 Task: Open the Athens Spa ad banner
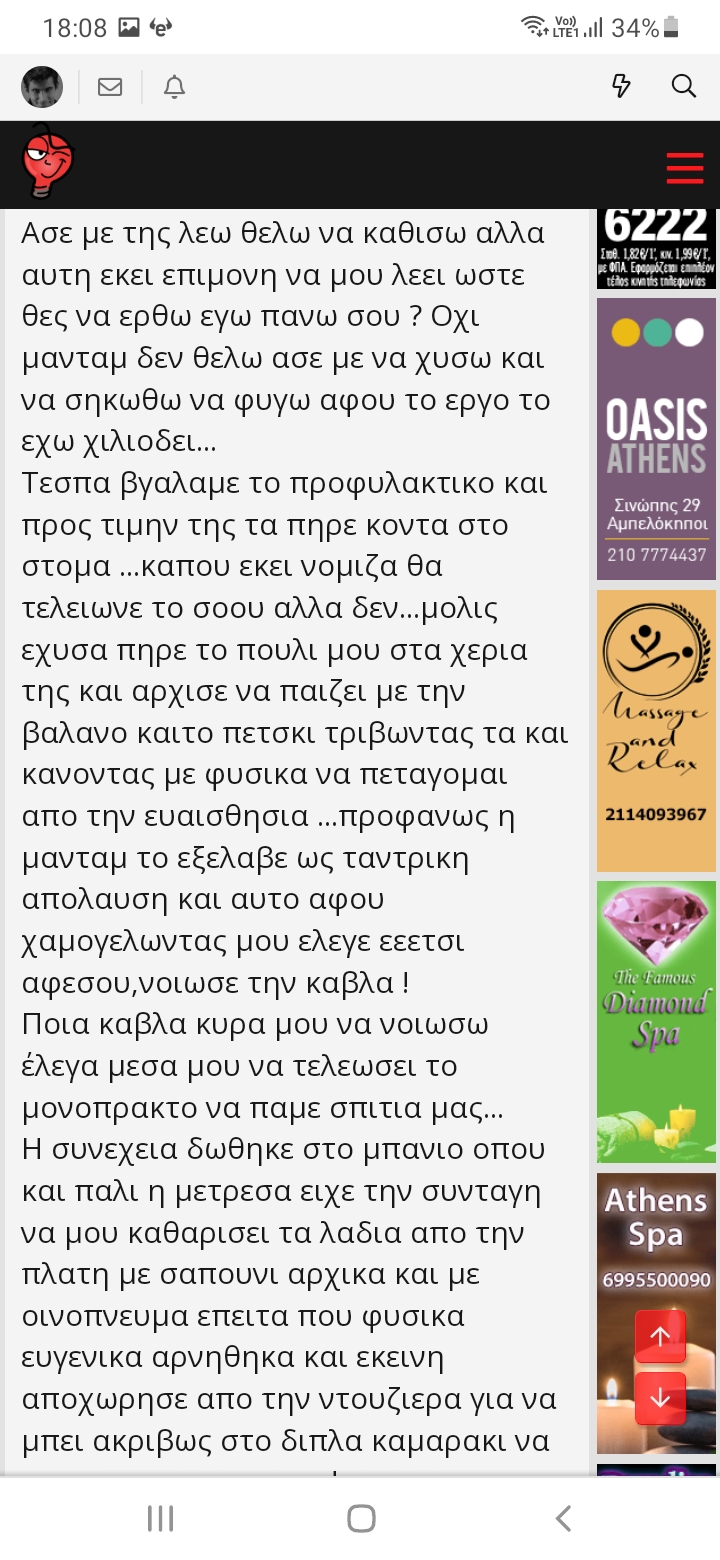click(656, 1240)
